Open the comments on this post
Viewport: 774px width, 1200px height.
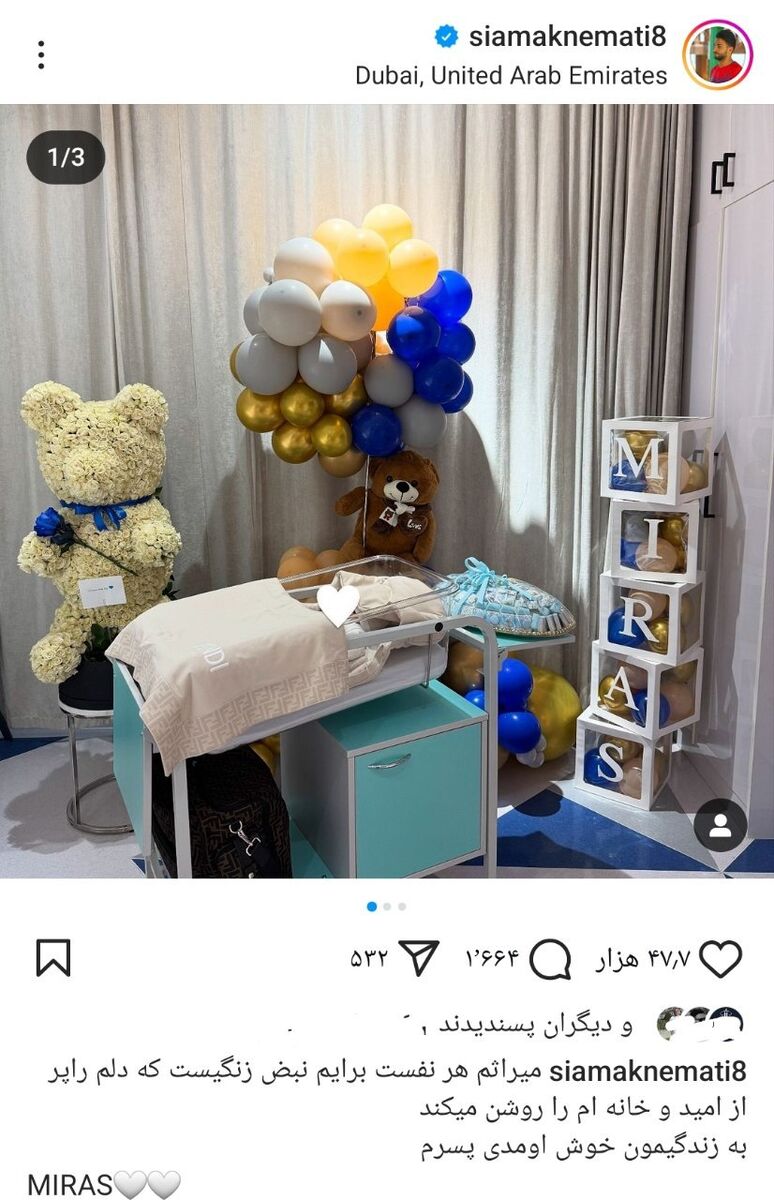click(x=549, y=960)
